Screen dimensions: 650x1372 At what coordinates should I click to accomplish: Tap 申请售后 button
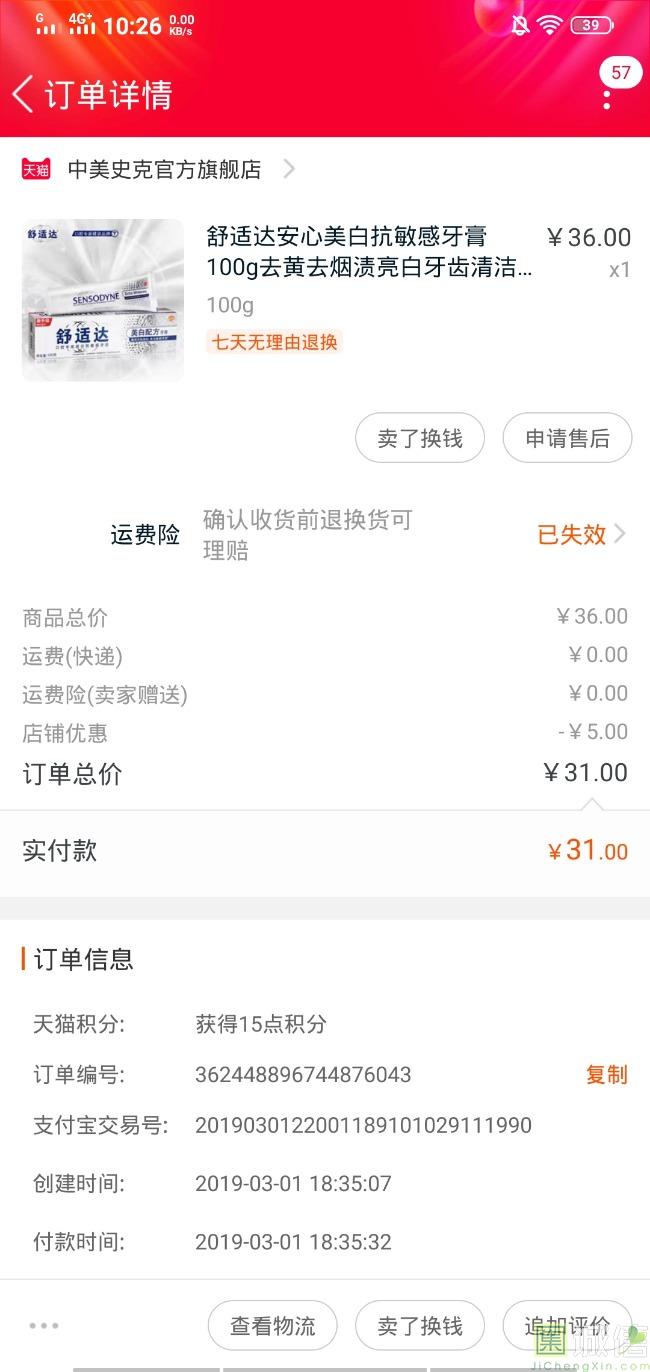point(567,438)
